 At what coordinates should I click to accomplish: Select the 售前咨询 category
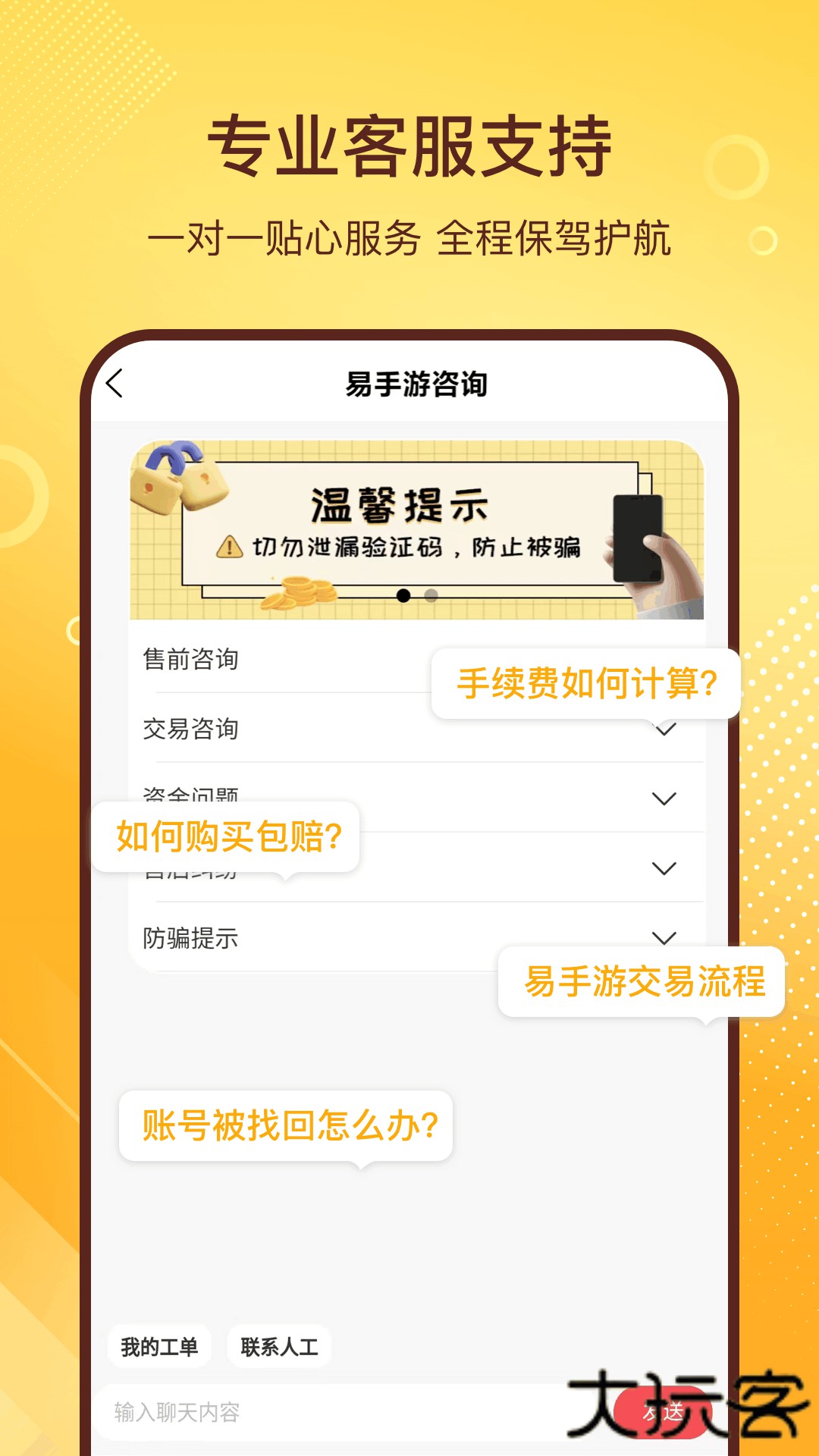click(x=190, y=660)
